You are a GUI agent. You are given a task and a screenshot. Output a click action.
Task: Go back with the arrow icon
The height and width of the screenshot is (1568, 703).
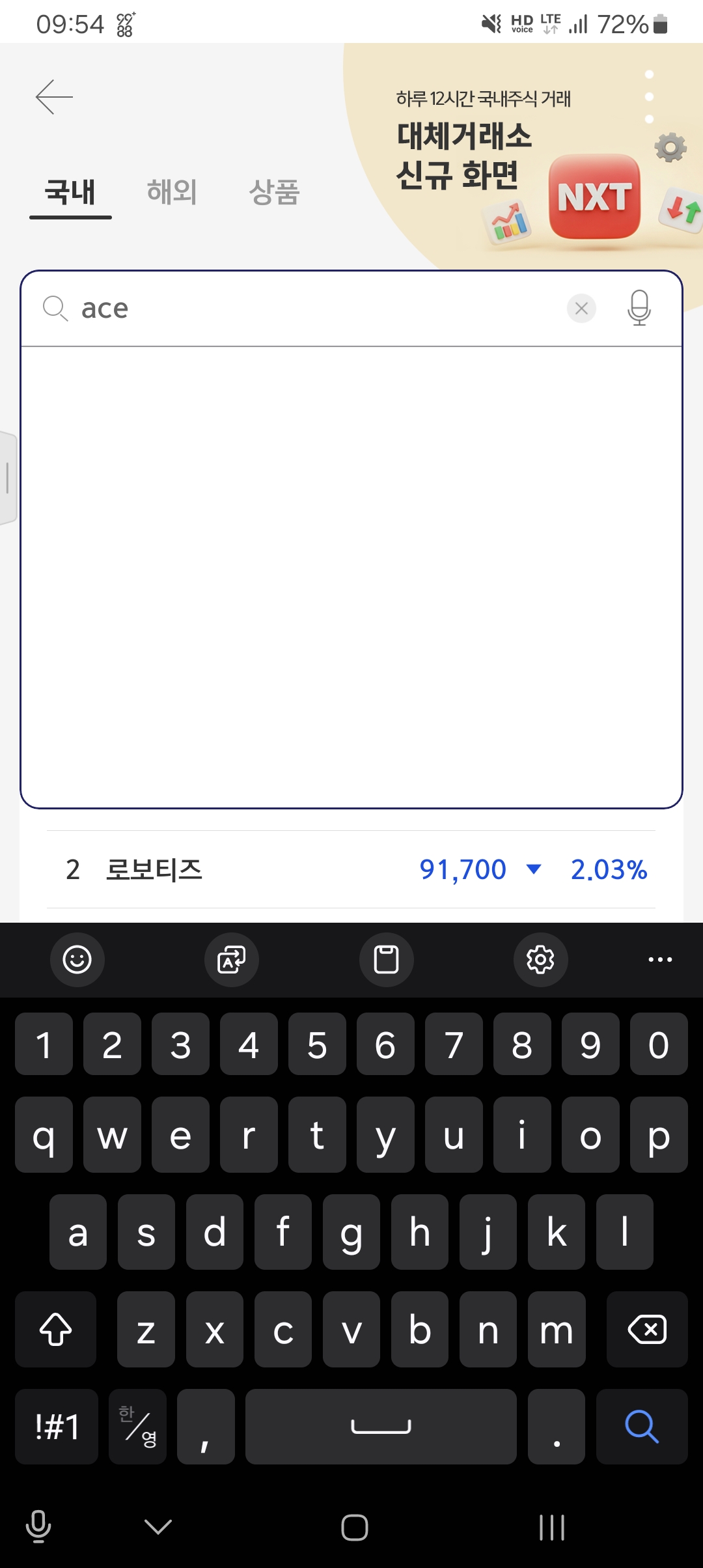coord(54,97)
